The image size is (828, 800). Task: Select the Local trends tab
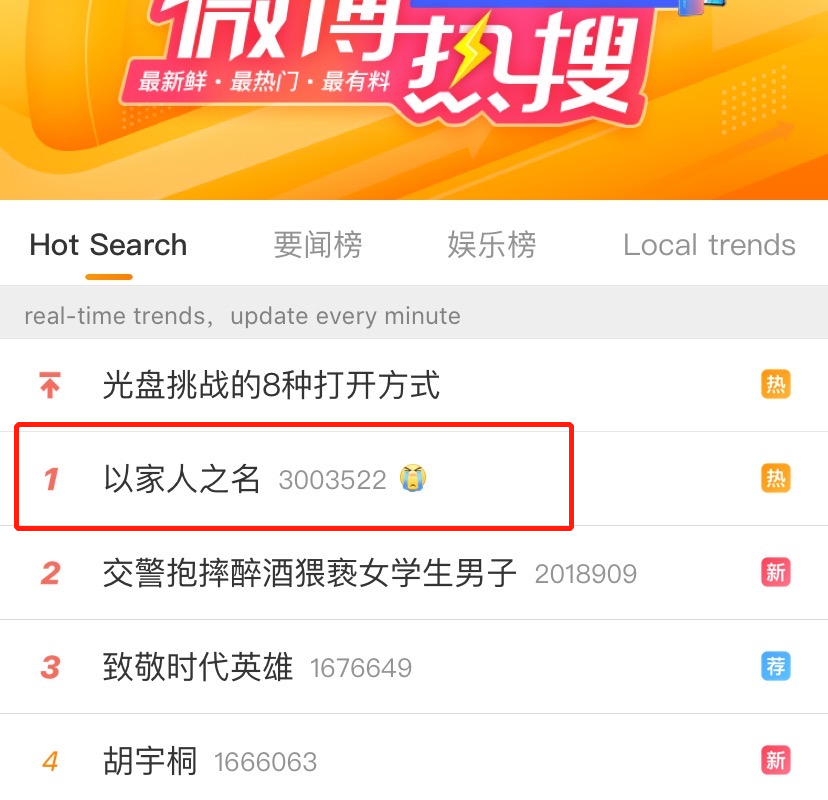(x=709, y=245)
